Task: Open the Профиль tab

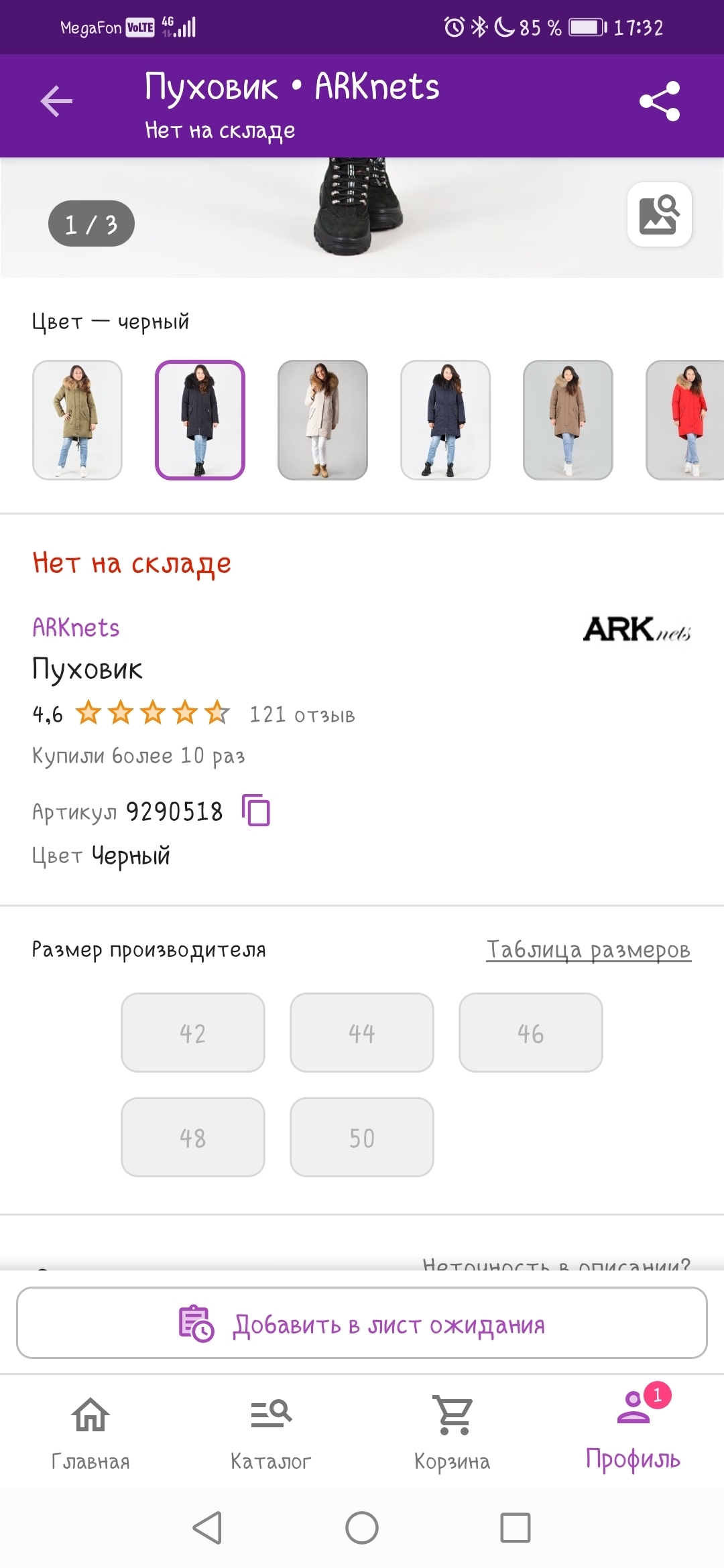Action: 633,1433
